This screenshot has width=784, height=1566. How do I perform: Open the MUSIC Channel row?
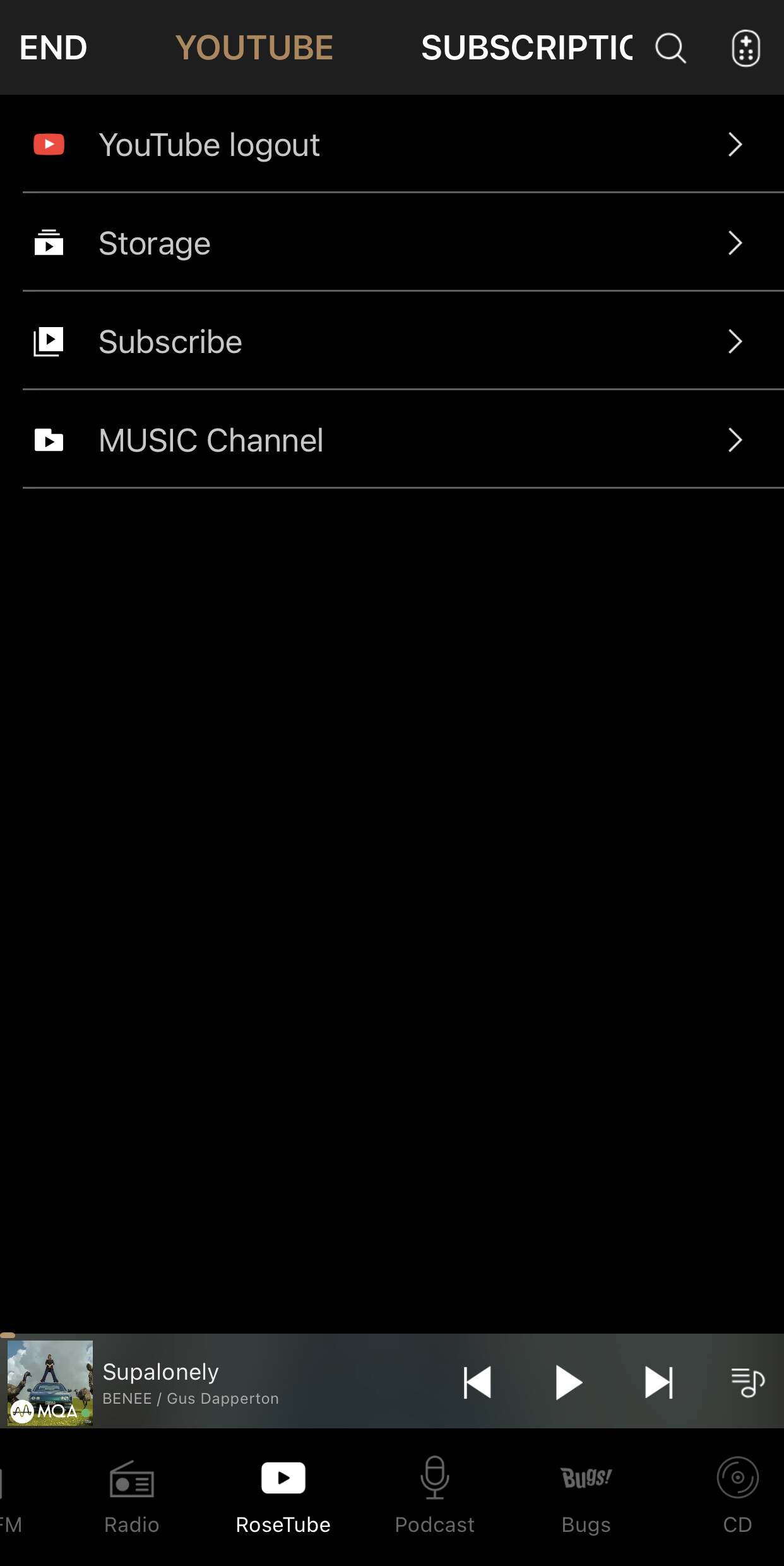[392, 440]
